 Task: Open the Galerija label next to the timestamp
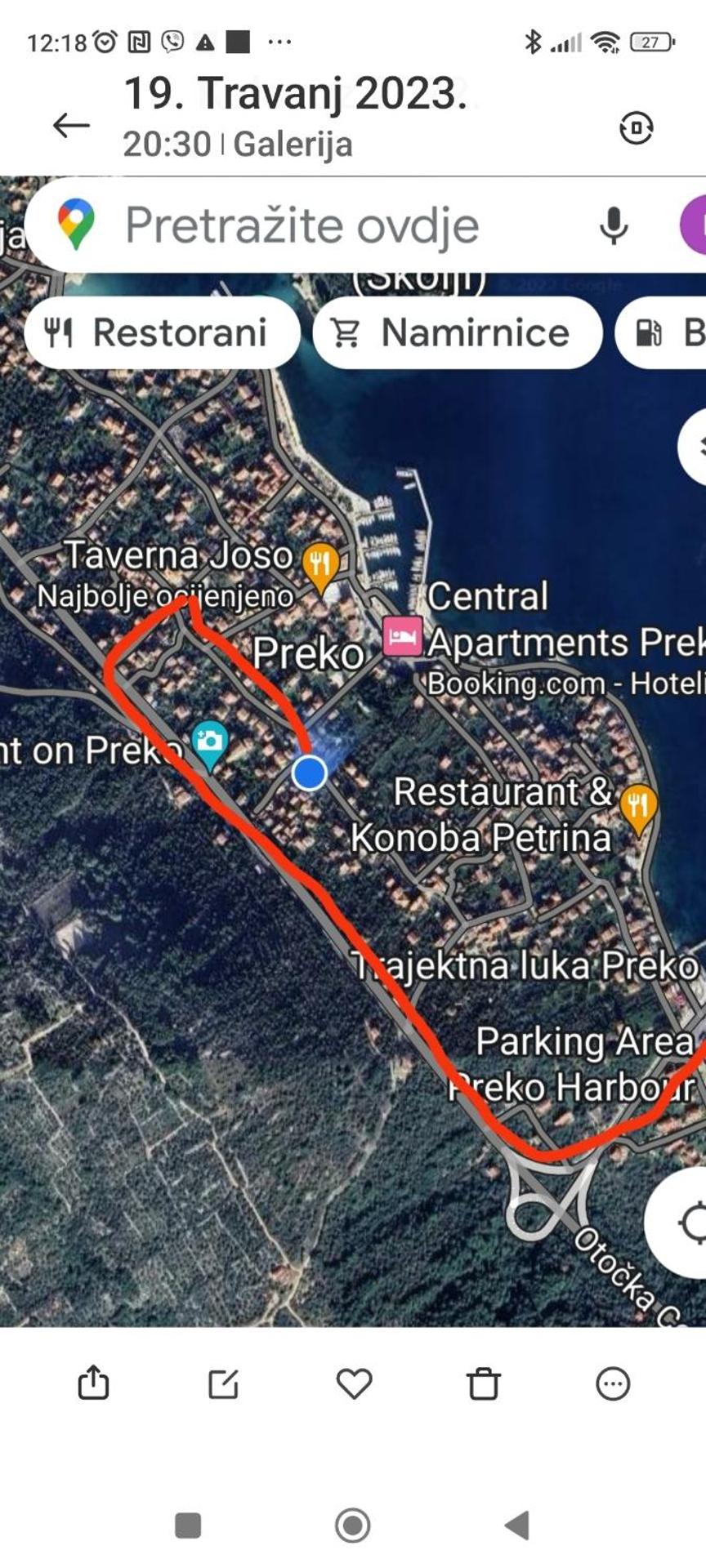pos(293,145)
